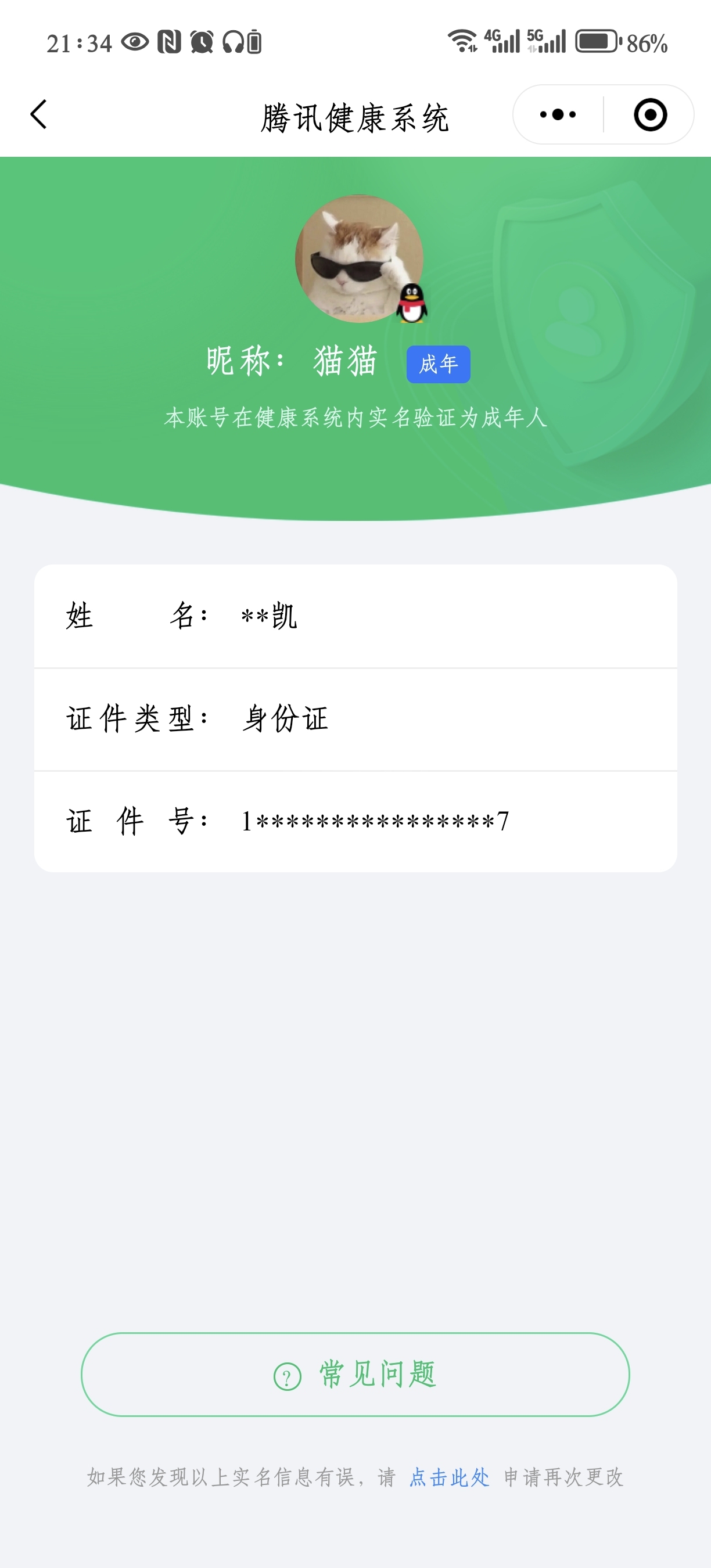Open the 常见问题 FAQ button
Viewport: 711px width, 1568px height.
(x=355, y=1375)
